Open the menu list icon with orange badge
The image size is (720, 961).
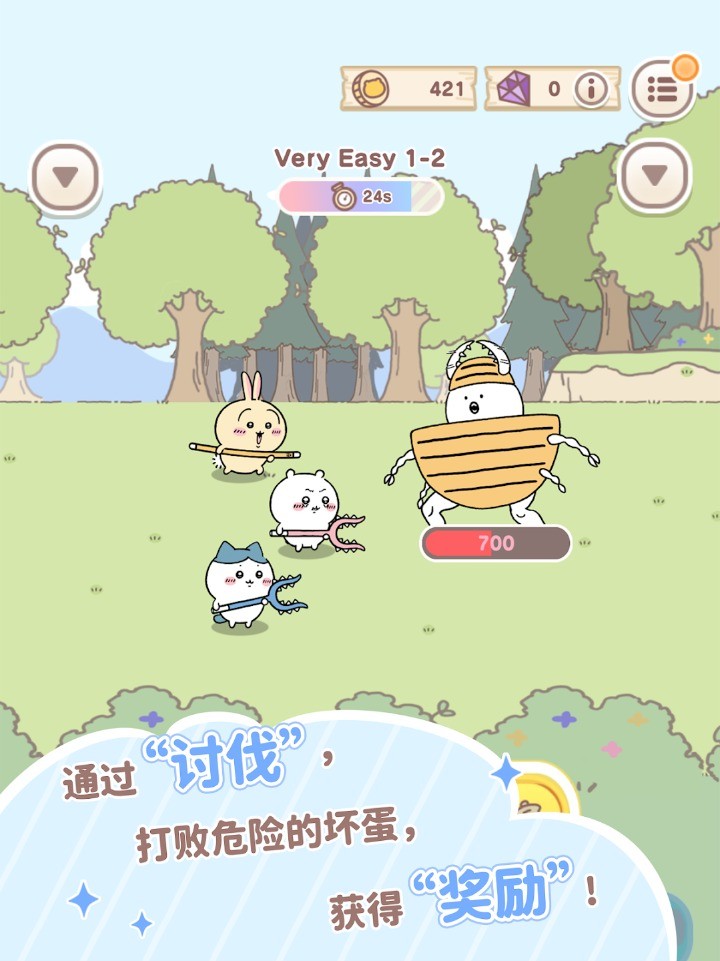[660, 87]
